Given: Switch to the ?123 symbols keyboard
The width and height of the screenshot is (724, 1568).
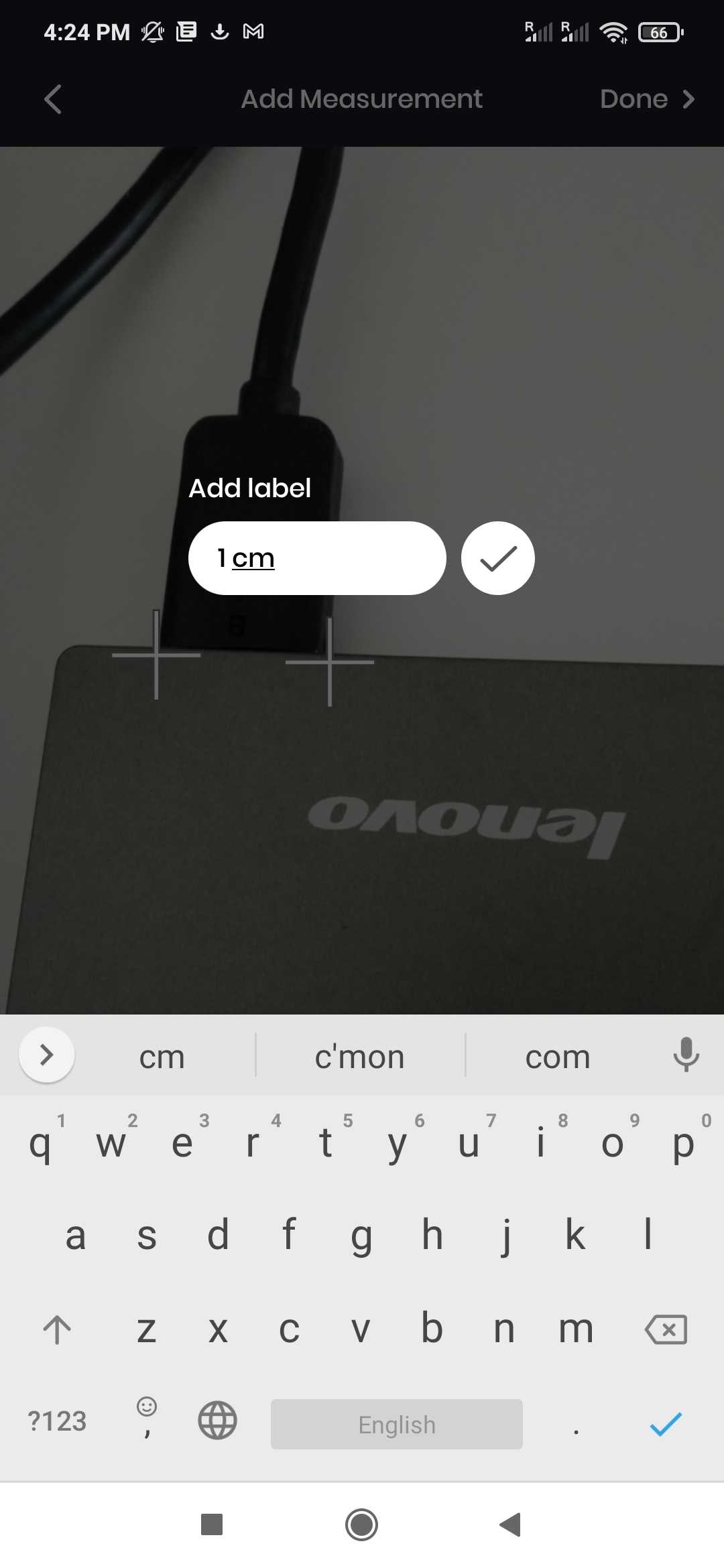Looking at the screenshot, I should pyautogui.click(x=57, y=1421).
